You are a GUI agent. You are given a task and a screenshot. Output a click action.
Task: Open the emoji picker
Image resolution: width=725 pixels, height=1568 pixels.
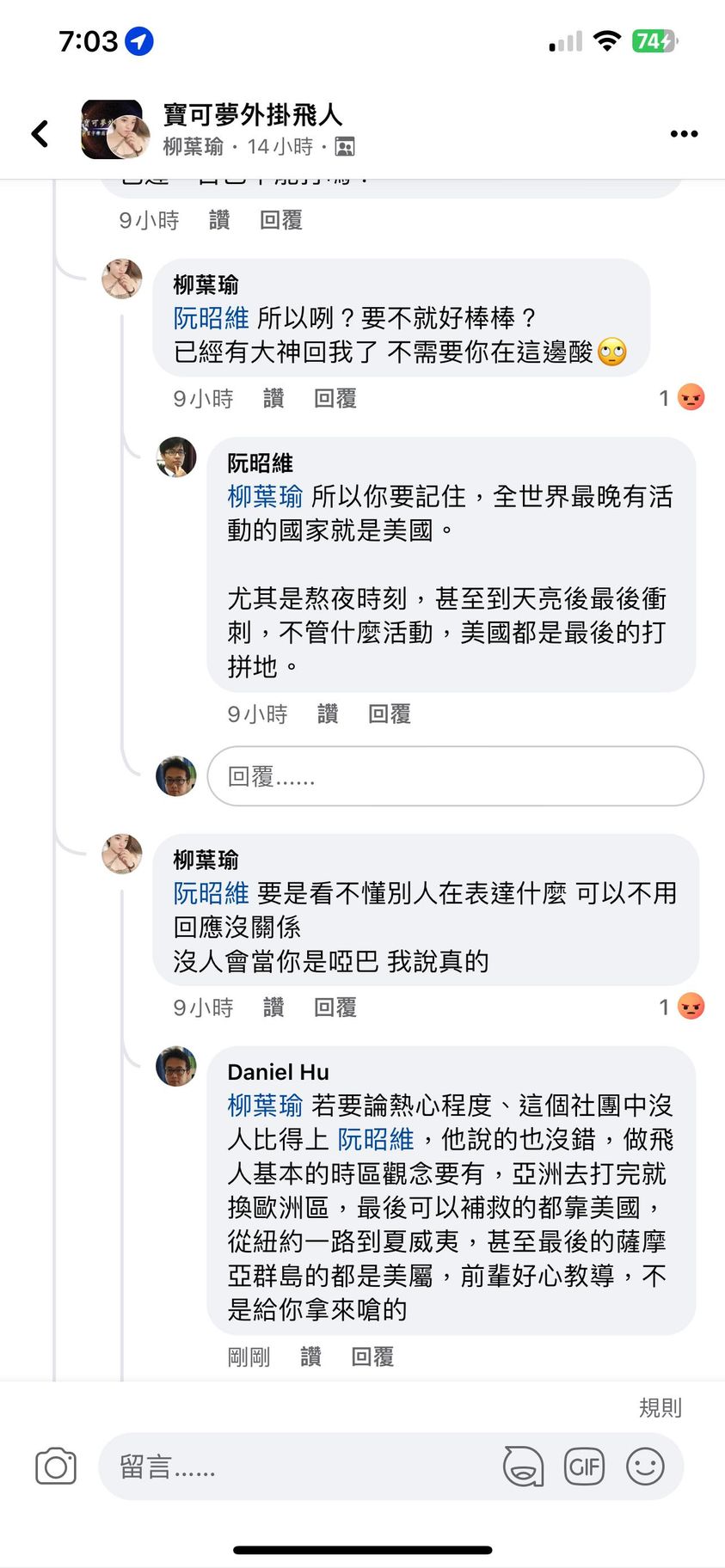coord(645,1467)
